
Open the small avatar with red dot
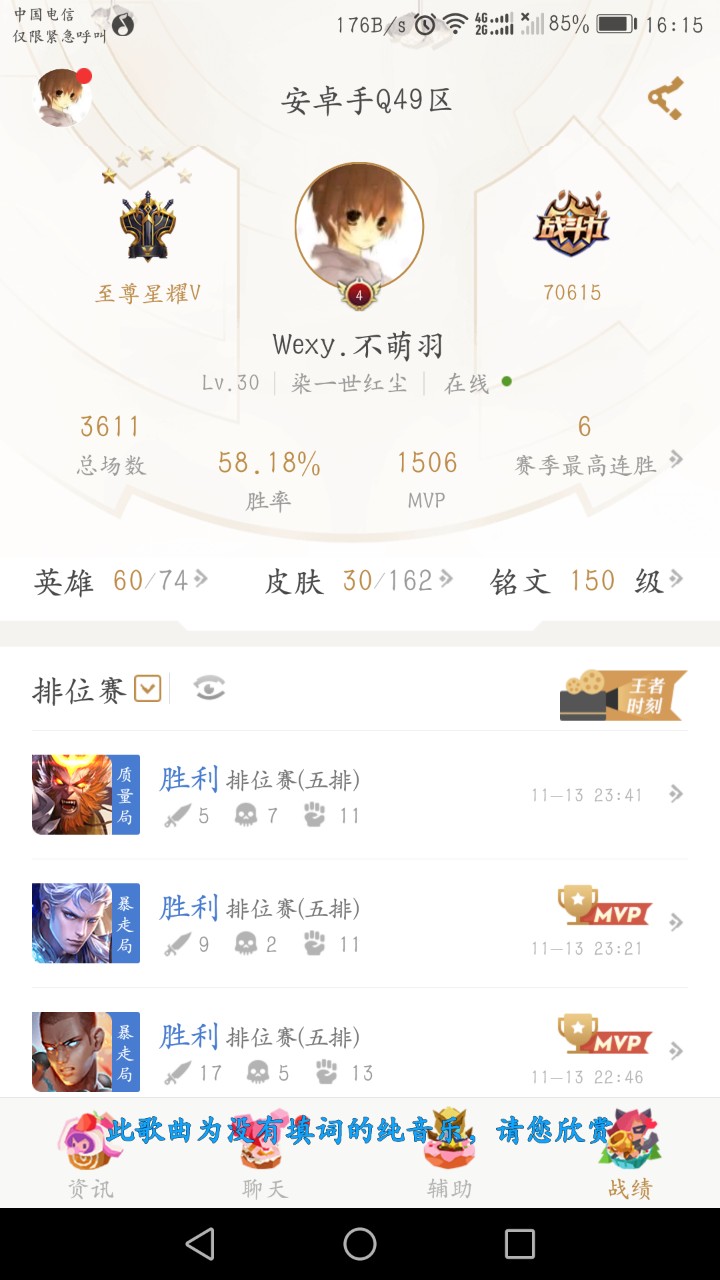(x=64, y=97)
